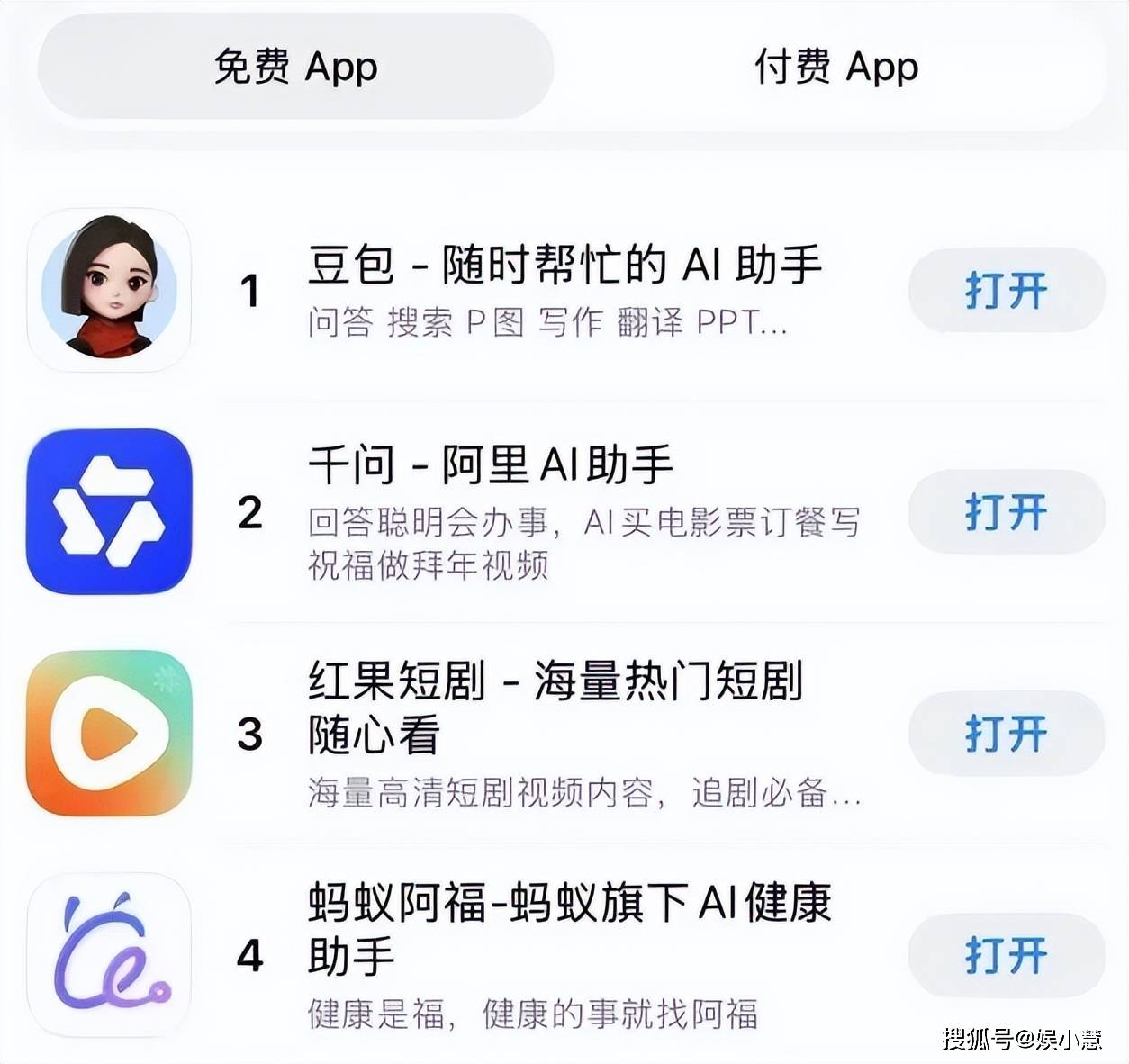Screen dimensions: 1129x1064
Task: Launch 红果短剧 via its 打开 button
Action: pos(1006,733)
